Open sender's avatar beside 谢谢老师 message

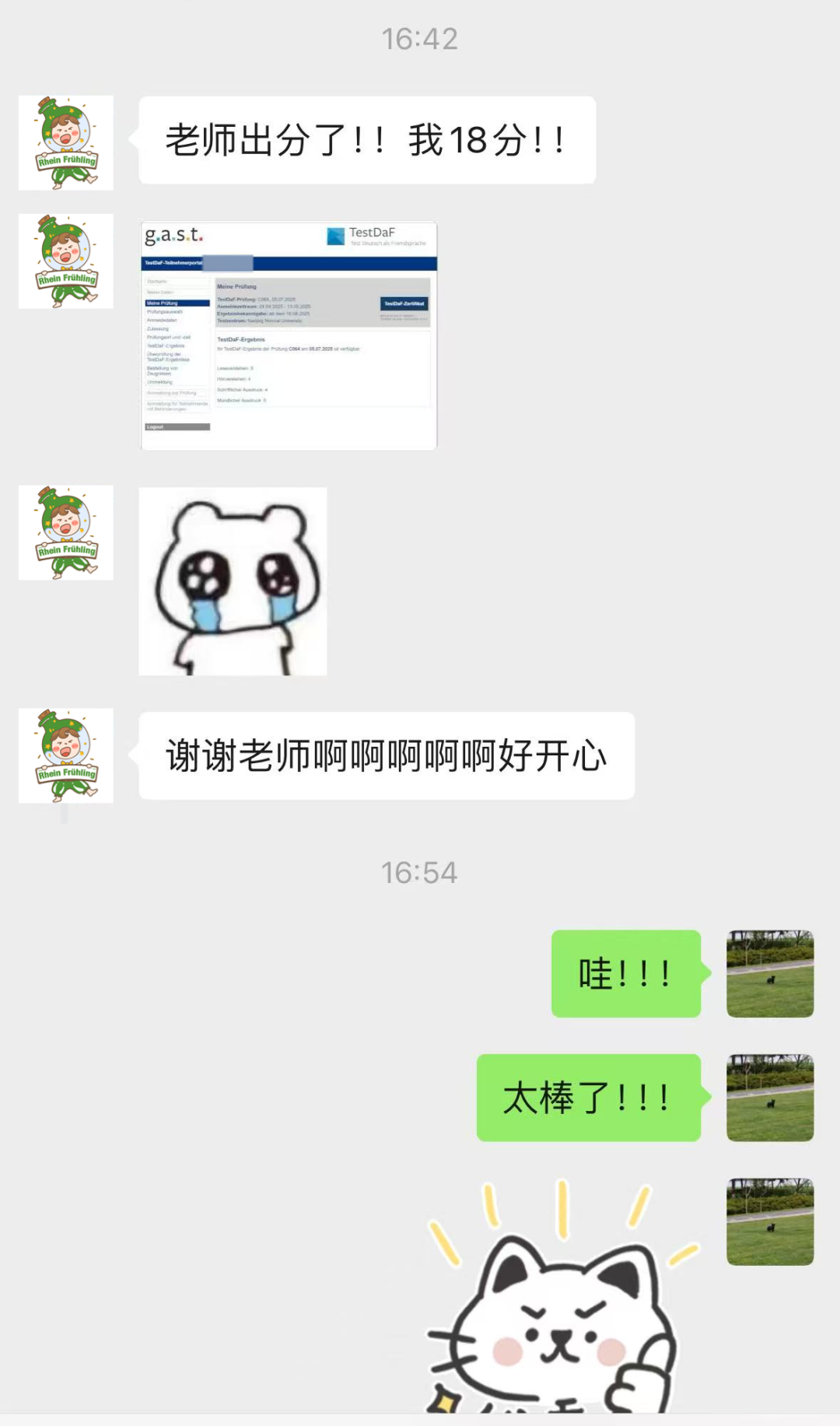pos(66,755)
